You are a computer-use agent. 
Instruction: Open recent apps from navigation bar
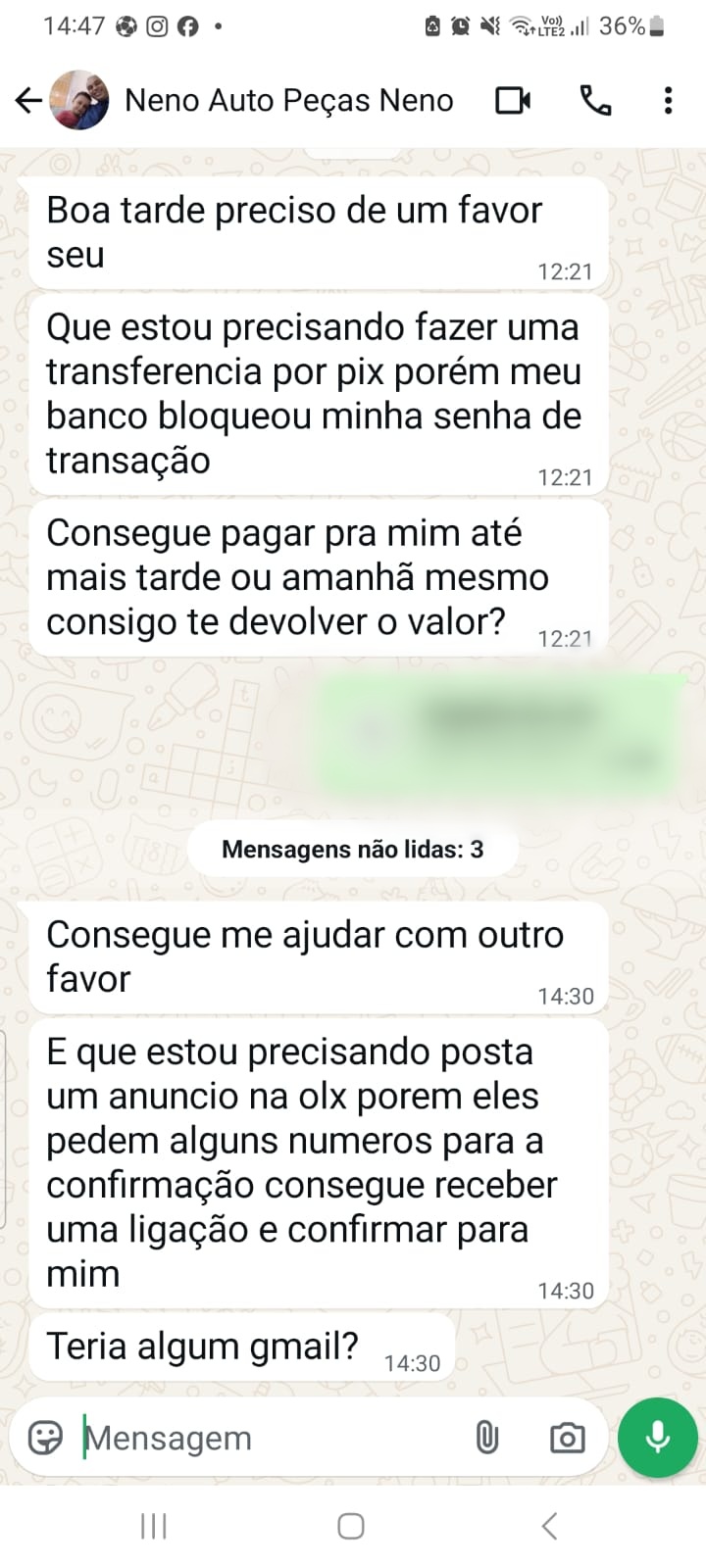(154, 1526)
